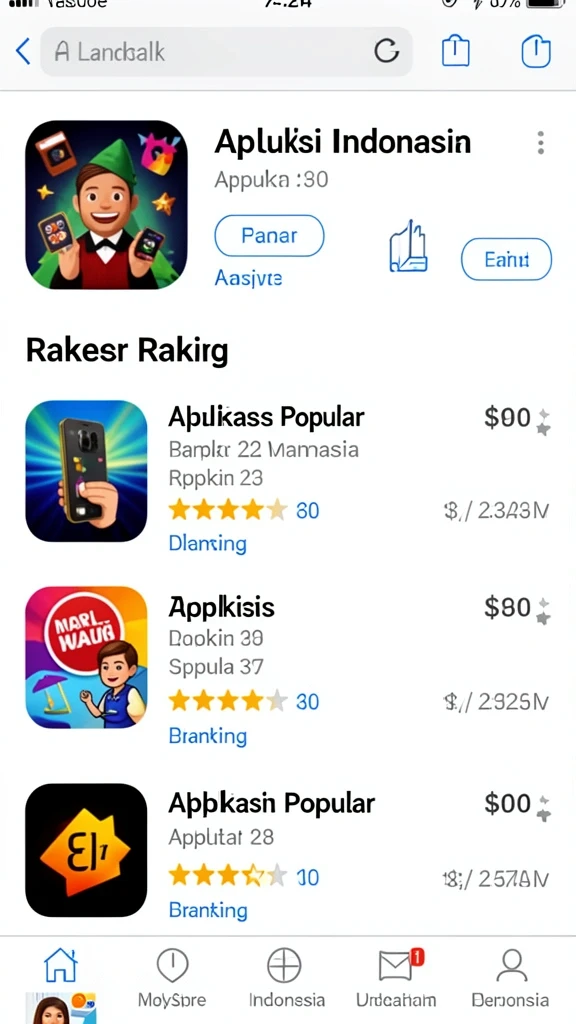Open the Apbkasin Popular app row
The width and height of the screenshot is (576, 1024).
coord(288,852)
